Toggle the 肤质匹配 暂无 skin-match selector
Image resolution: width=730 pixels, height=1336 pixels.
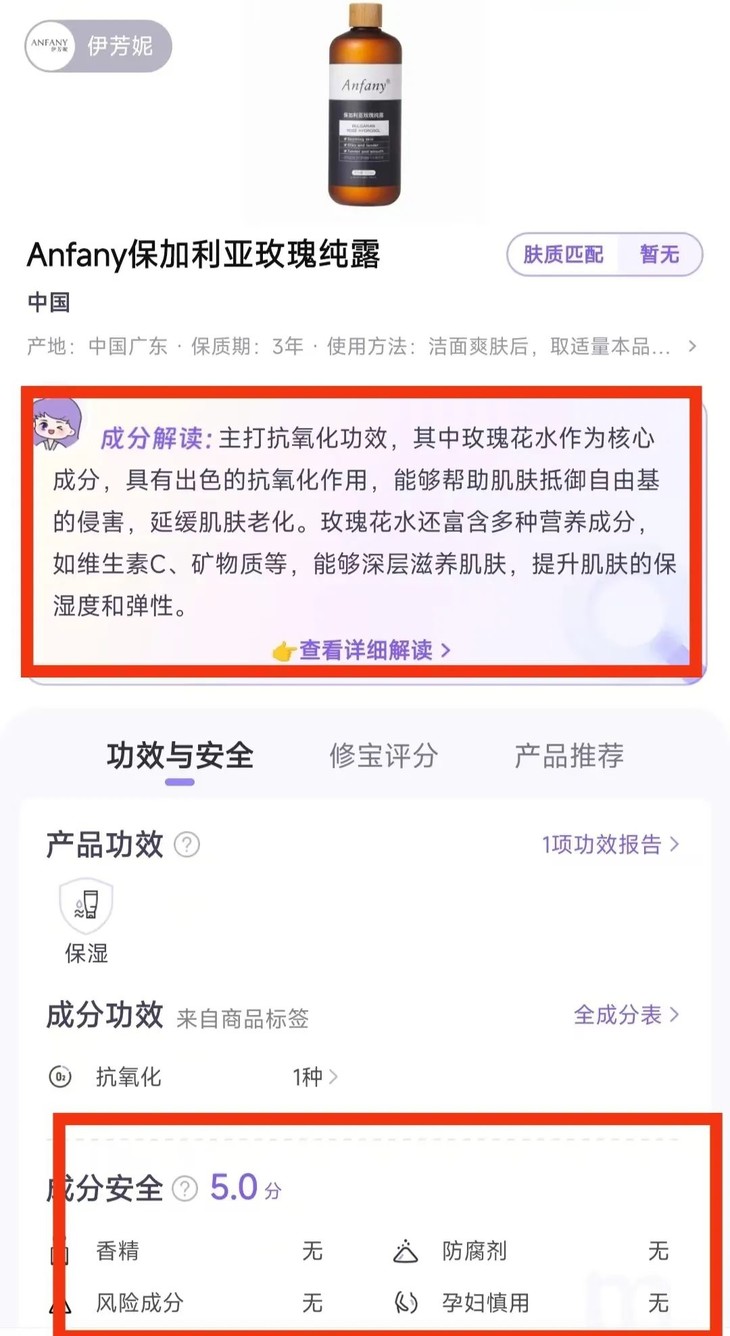604,255
